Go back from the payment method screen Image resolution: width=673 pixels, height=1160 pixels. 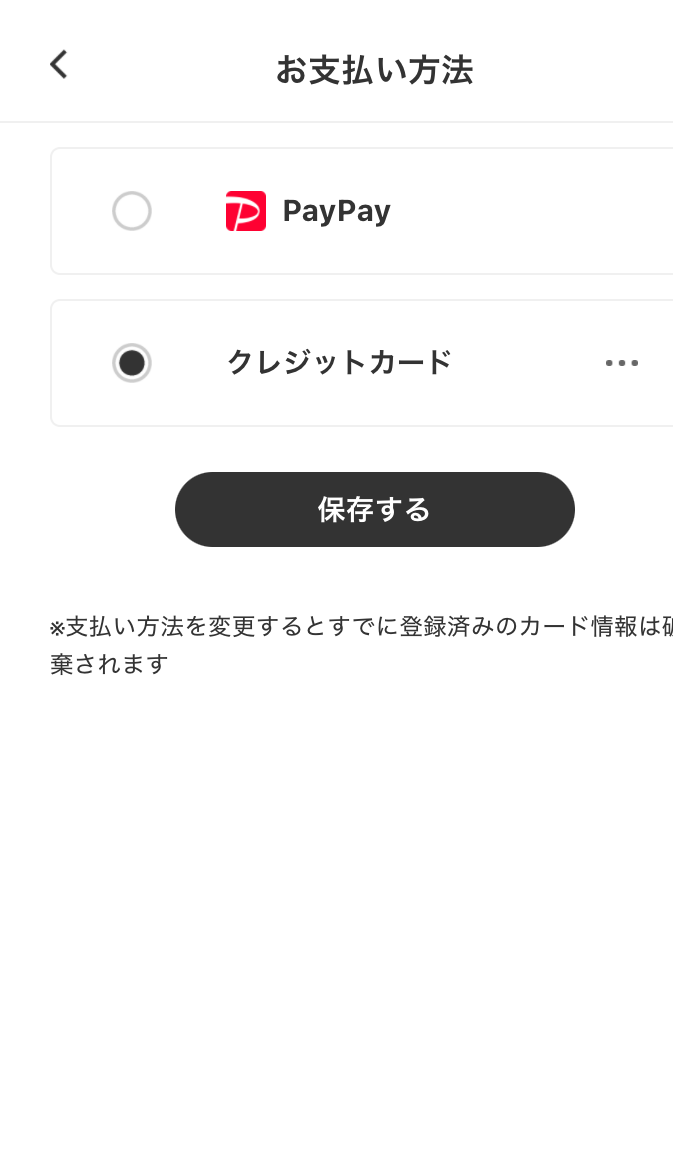click(59, 64)
